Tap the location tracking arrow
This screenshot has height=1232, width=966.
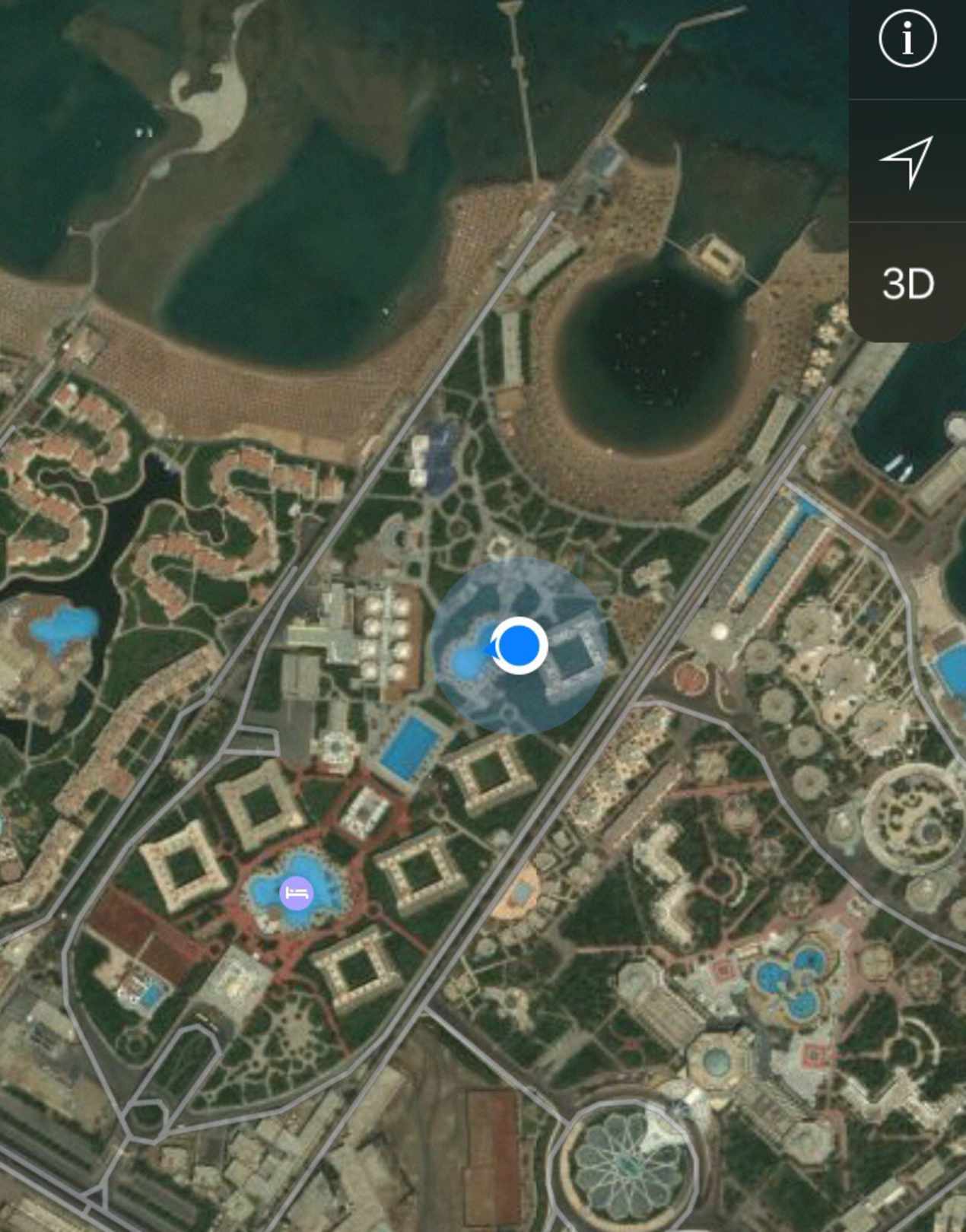[x=907, y=160]
